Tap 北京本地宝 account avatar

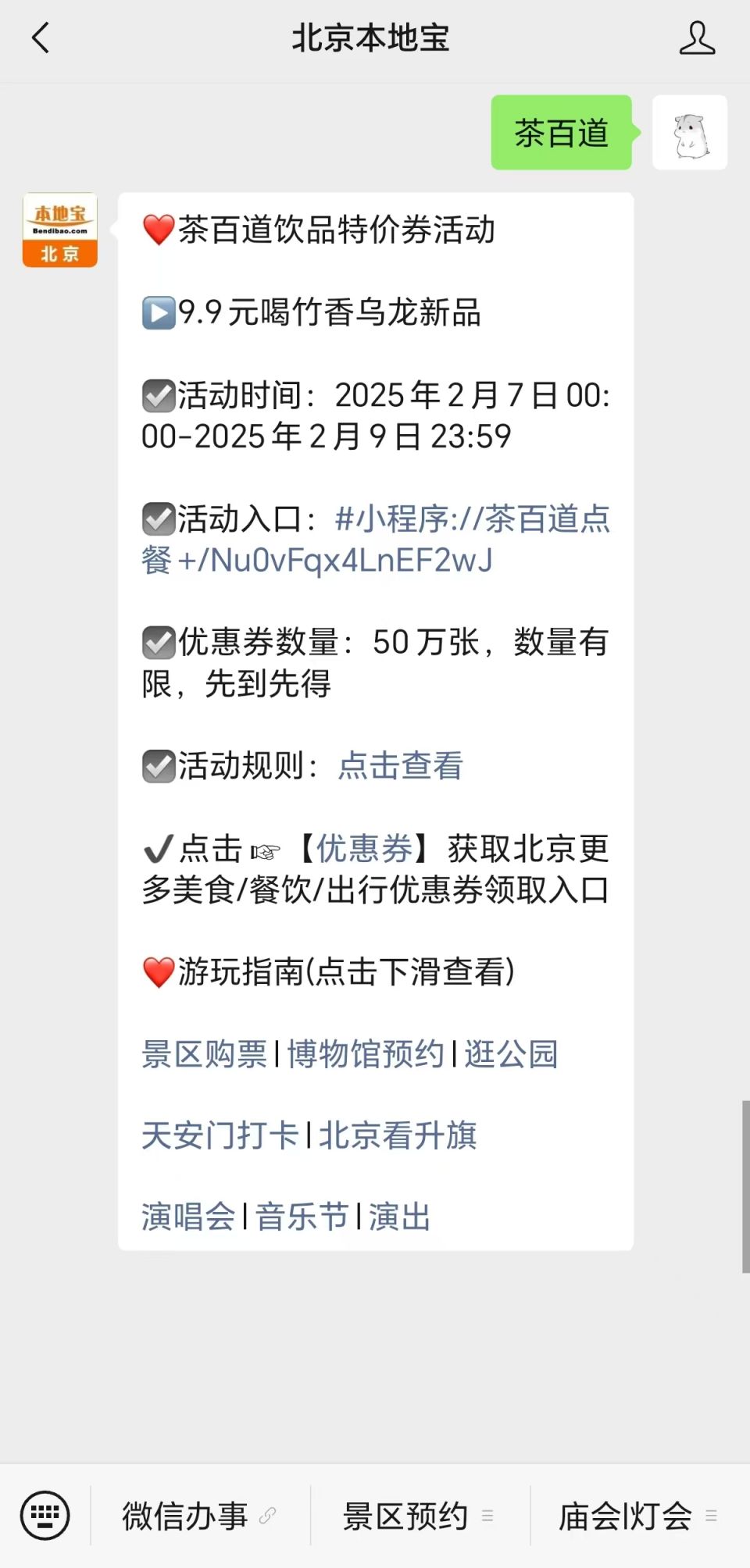pos(60,230)
